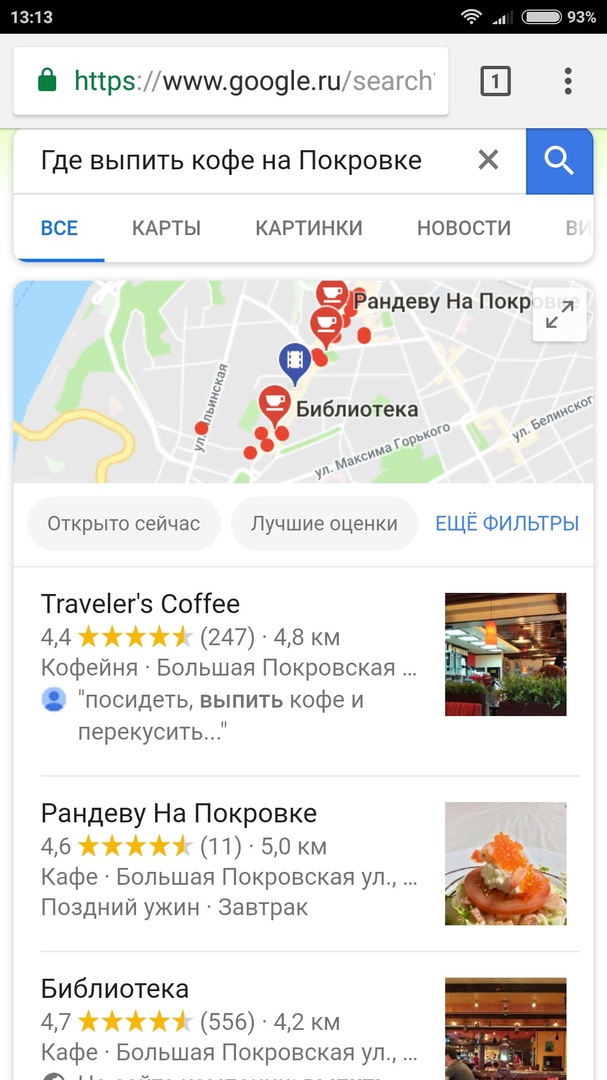The height and width of the screenshot is (1080, 607).
Task: View the Traveler's Coffee photo thumbnail
Action: 505,654
